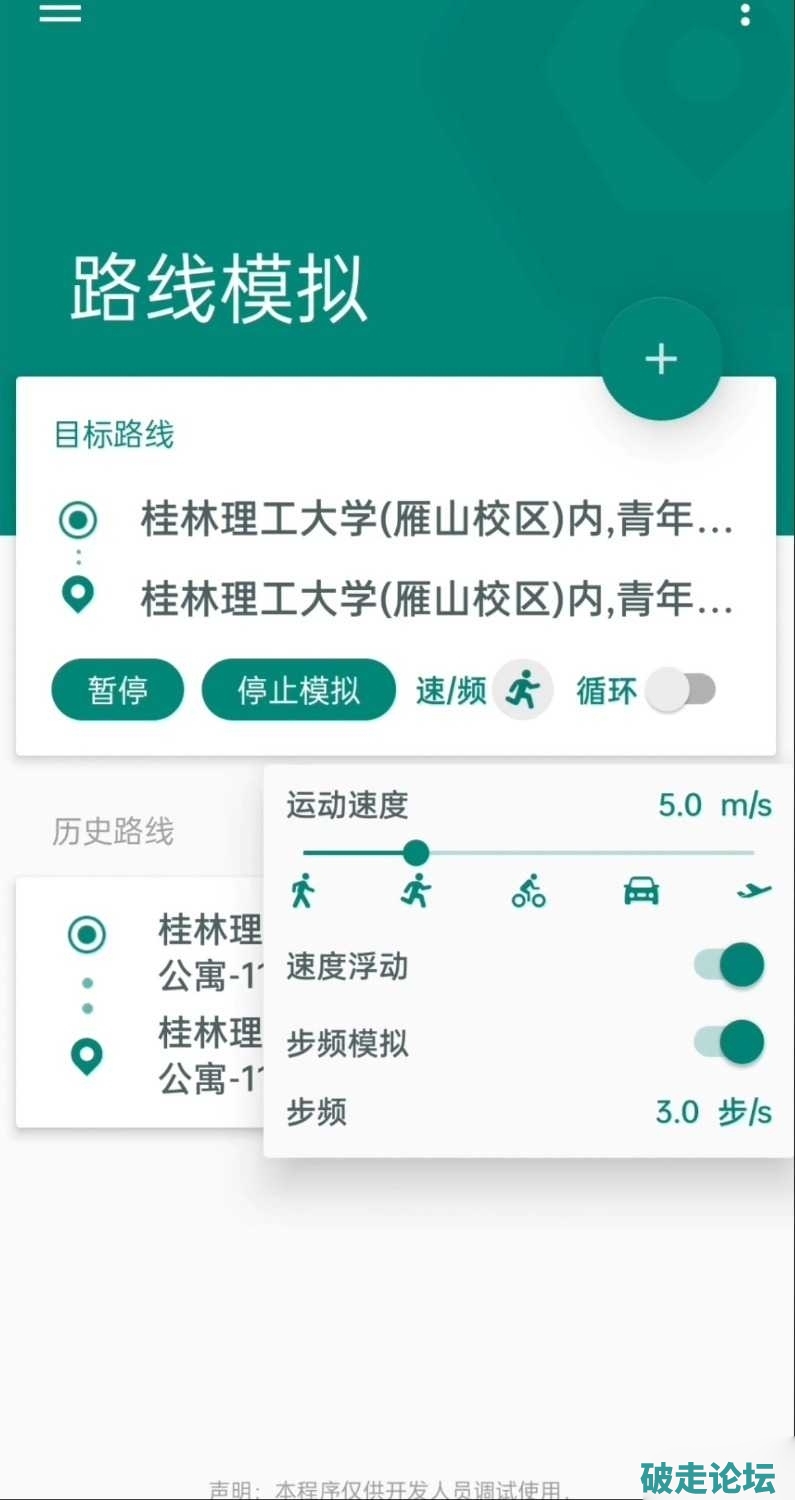Viewport: 795px width, 1500px height.
Task: Tap the 速/频 running figure icon
Action: 522,690
